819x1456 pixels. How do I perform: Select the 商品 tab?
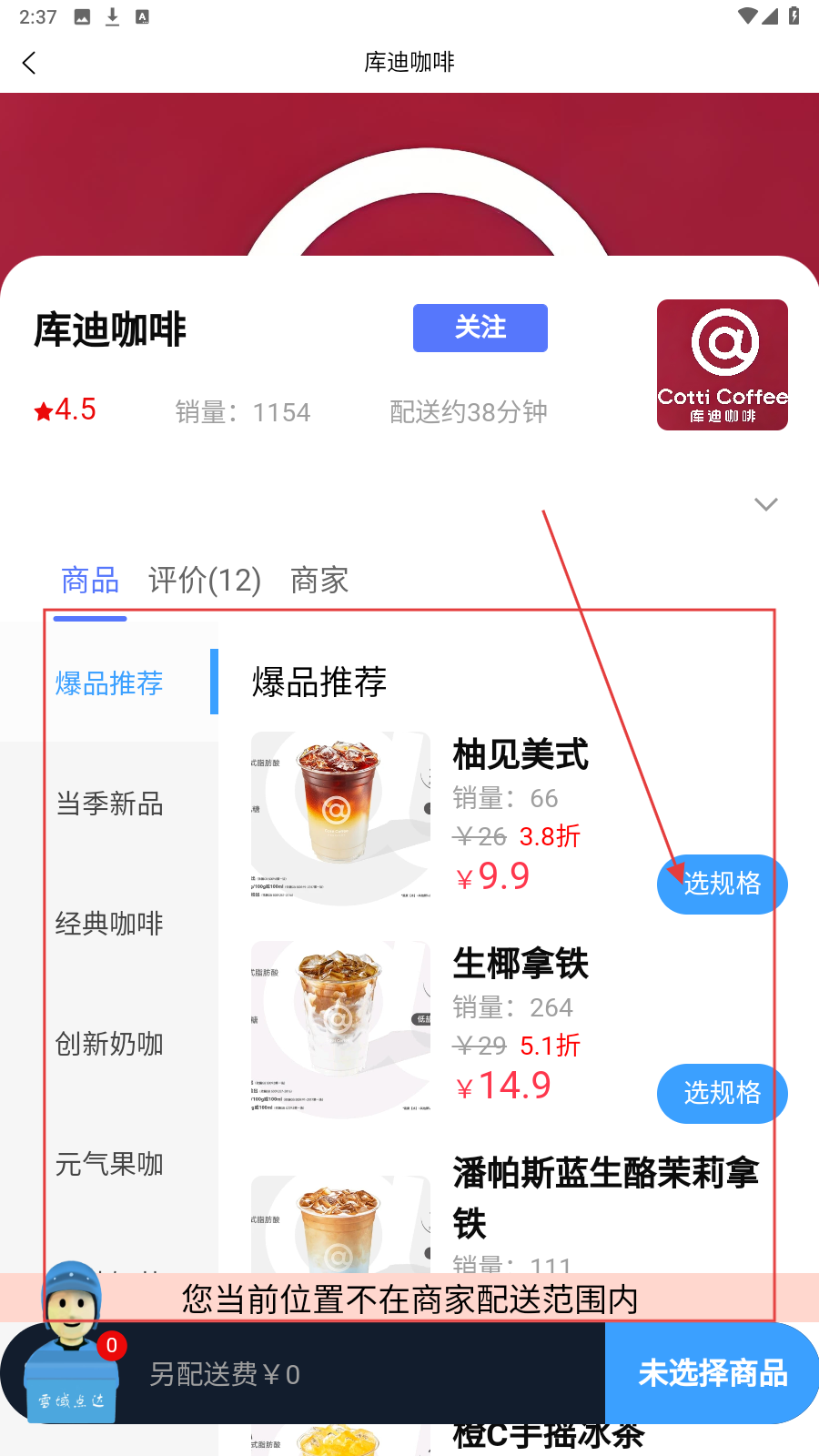click(x=90, y=580)
